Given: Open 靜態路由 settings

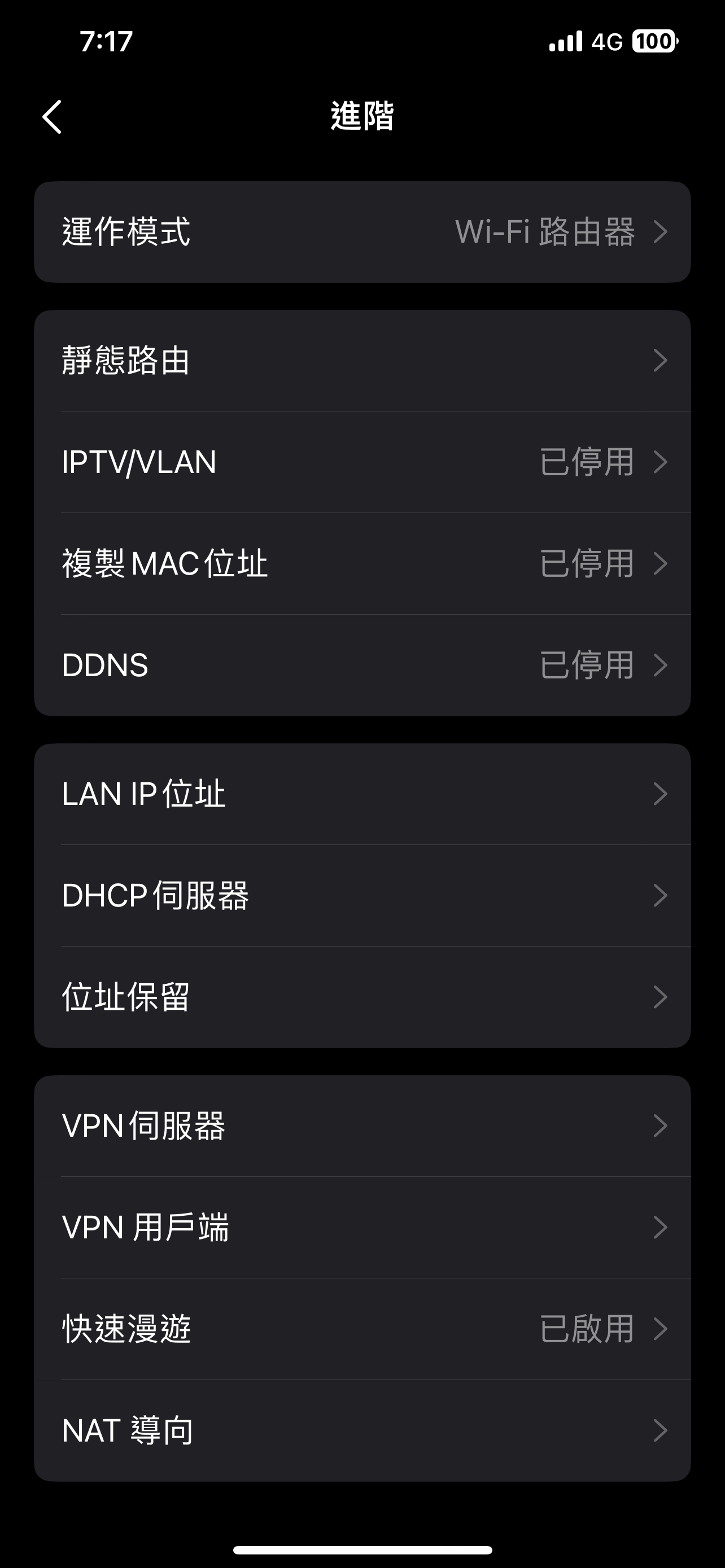Looking at the screenshot, I should click(362, 361).
